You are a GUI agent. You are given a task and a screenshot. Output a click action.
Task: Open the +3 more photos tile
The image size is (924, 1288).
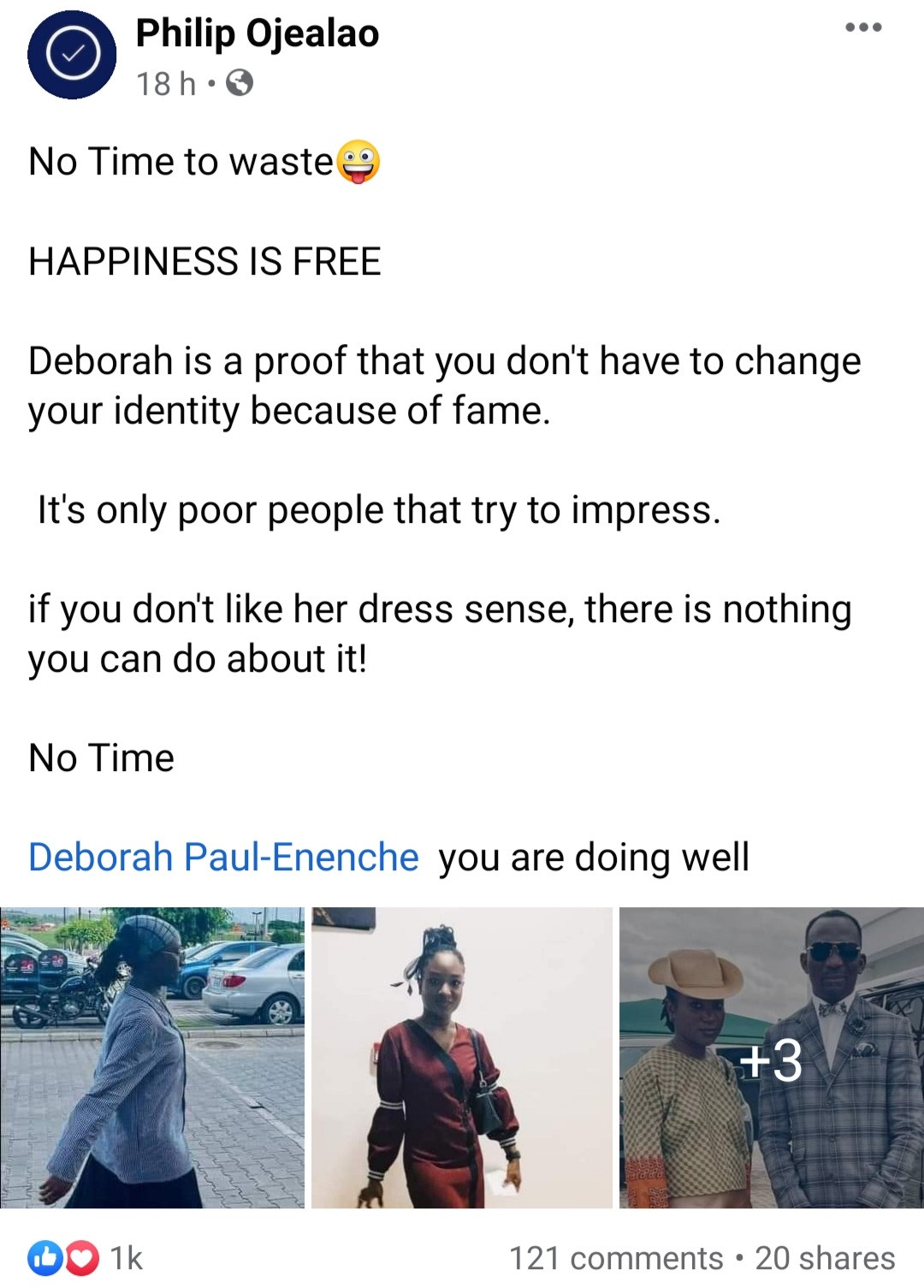tap(771, 1058)
